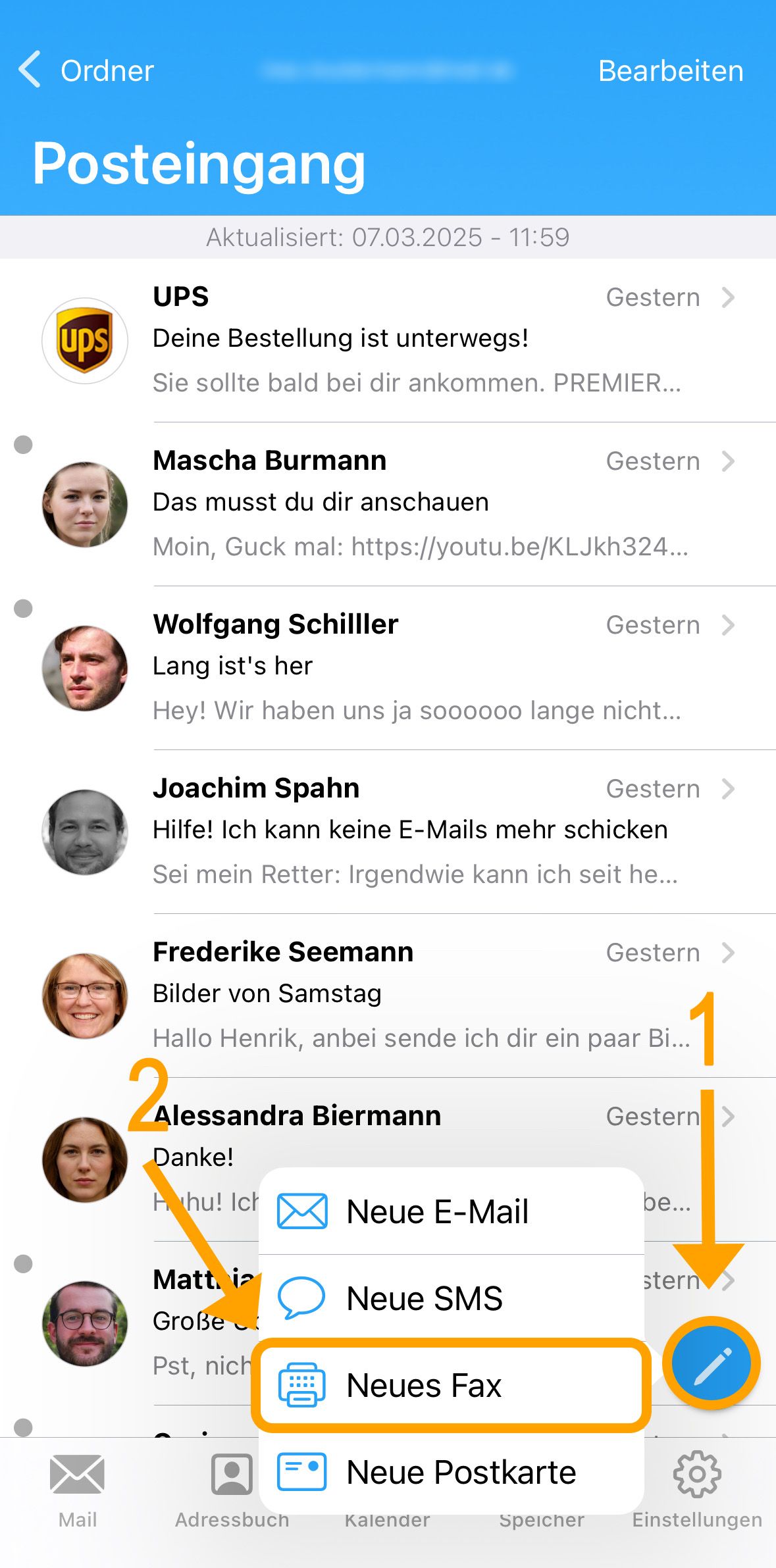Open the UPS email

[x=388, y=340]
